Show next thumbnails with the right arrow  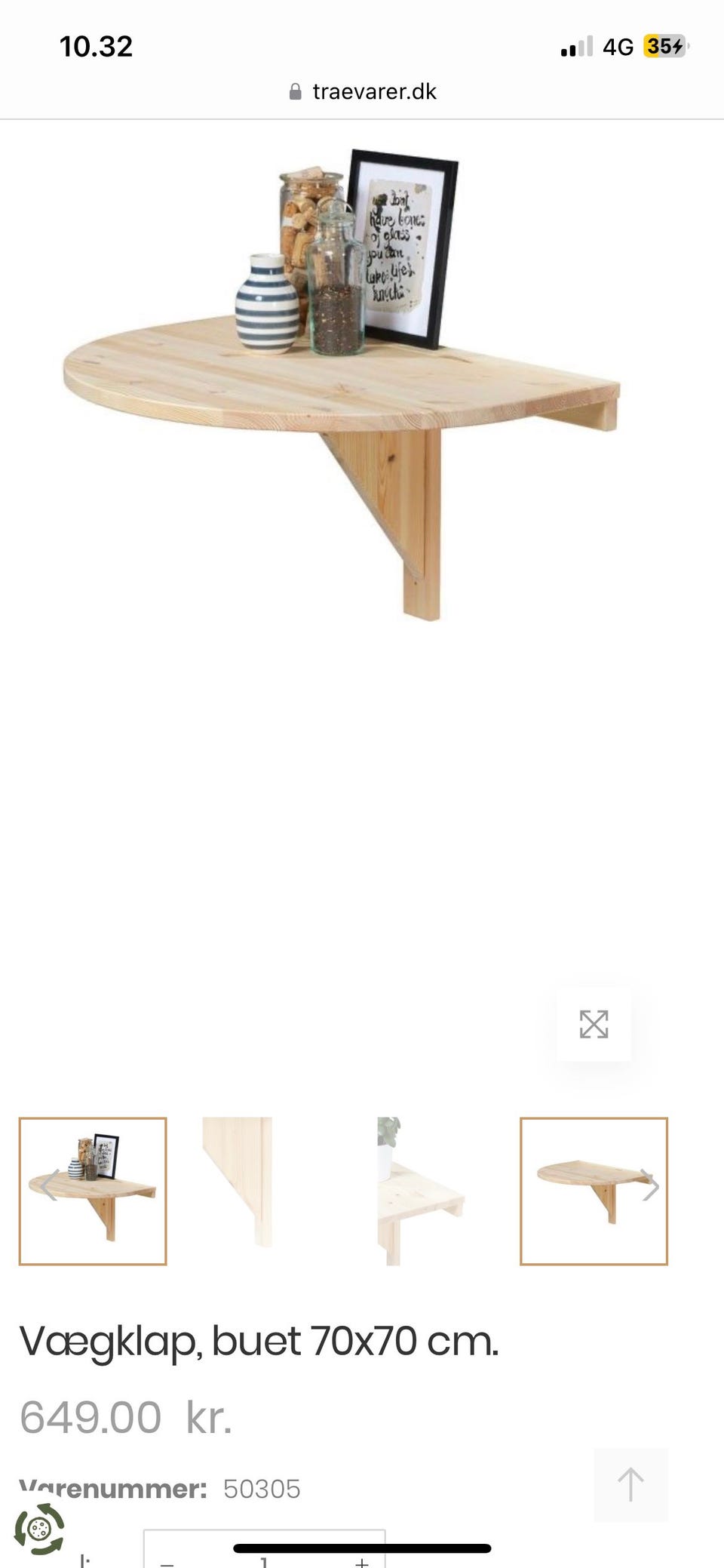pos(649,1185)
